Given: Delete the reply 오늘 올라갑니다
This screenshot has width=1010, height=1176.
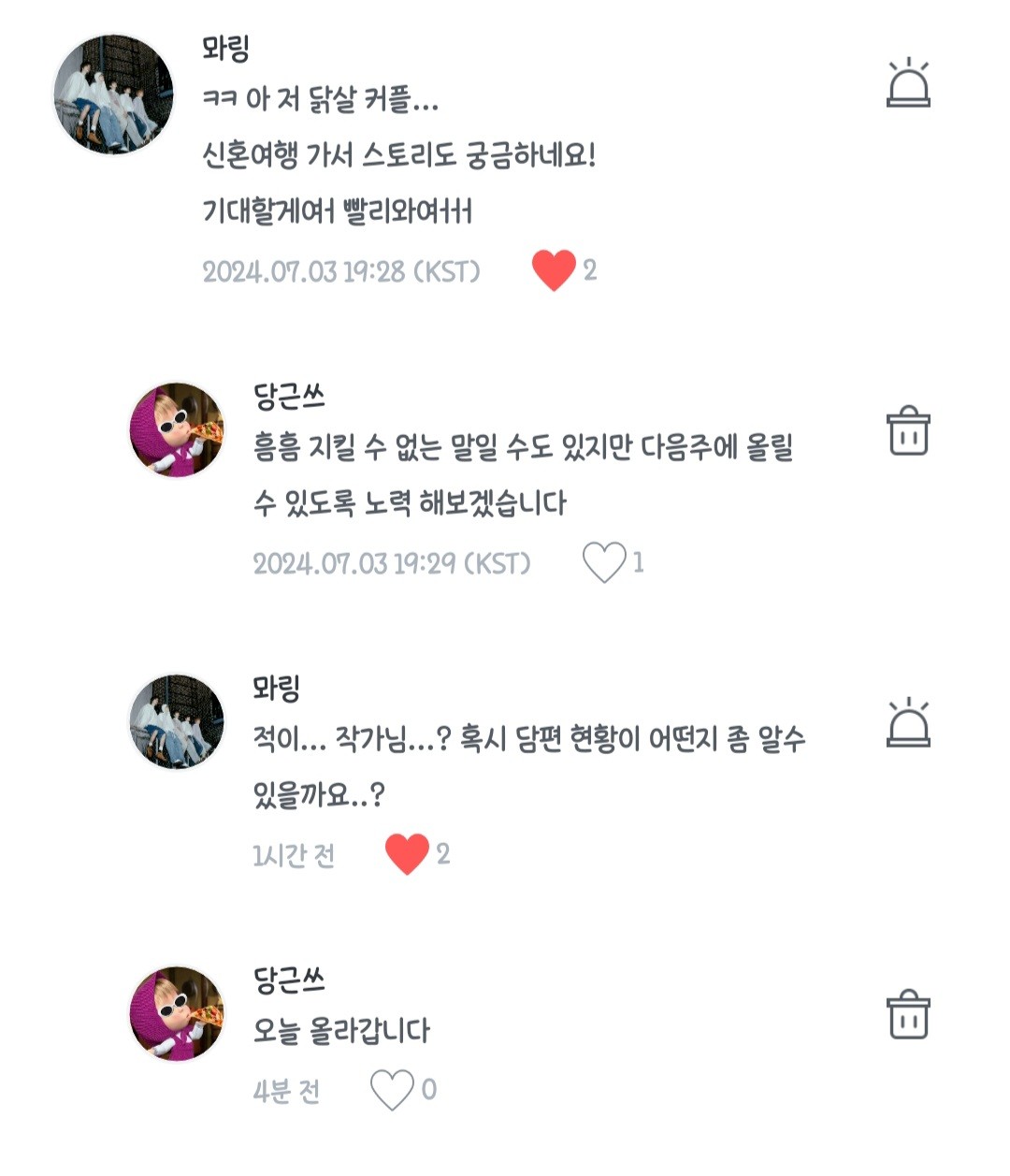Looking at the screenshot, I should pos(907,1015).
